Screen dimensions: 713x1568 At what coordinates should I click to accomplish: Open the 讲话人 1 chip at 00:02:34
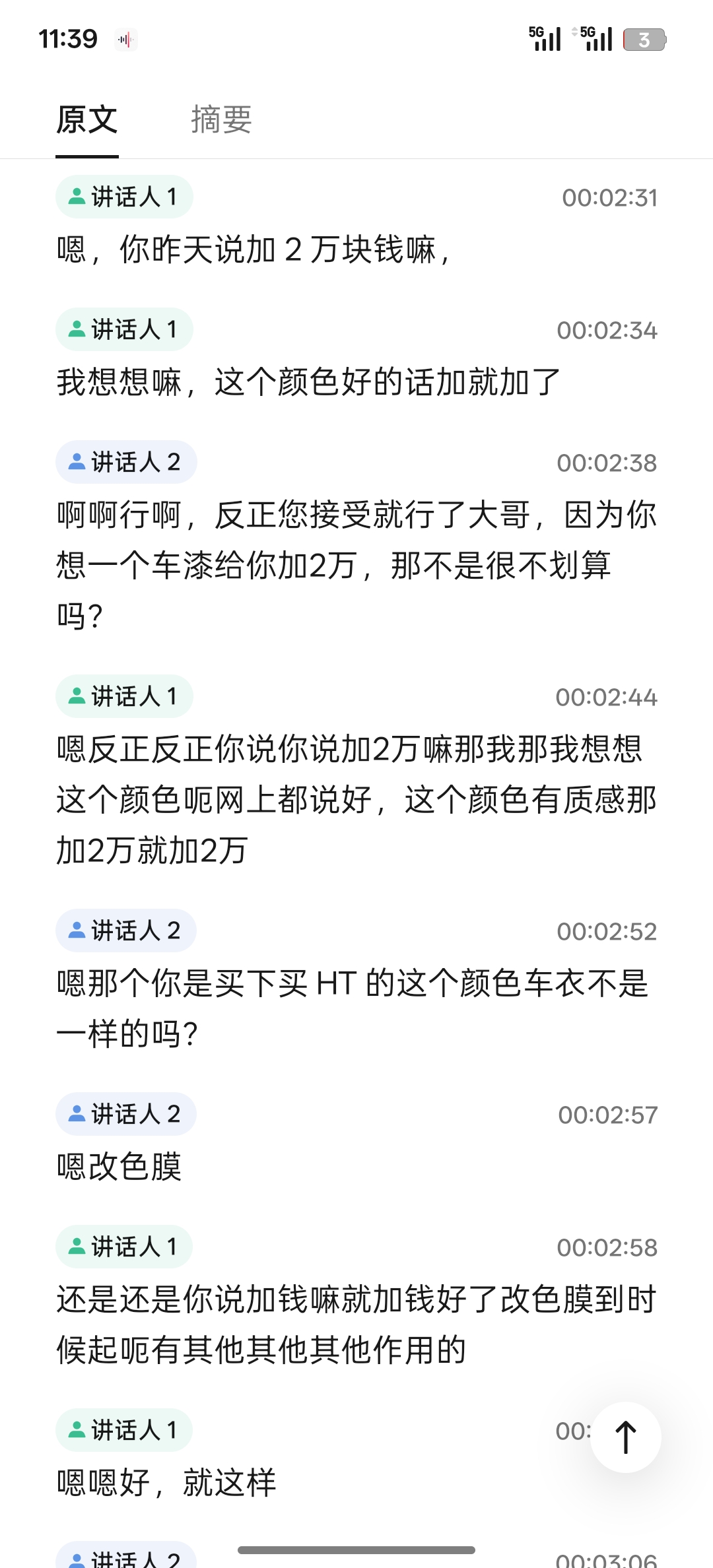click(124, 329)
